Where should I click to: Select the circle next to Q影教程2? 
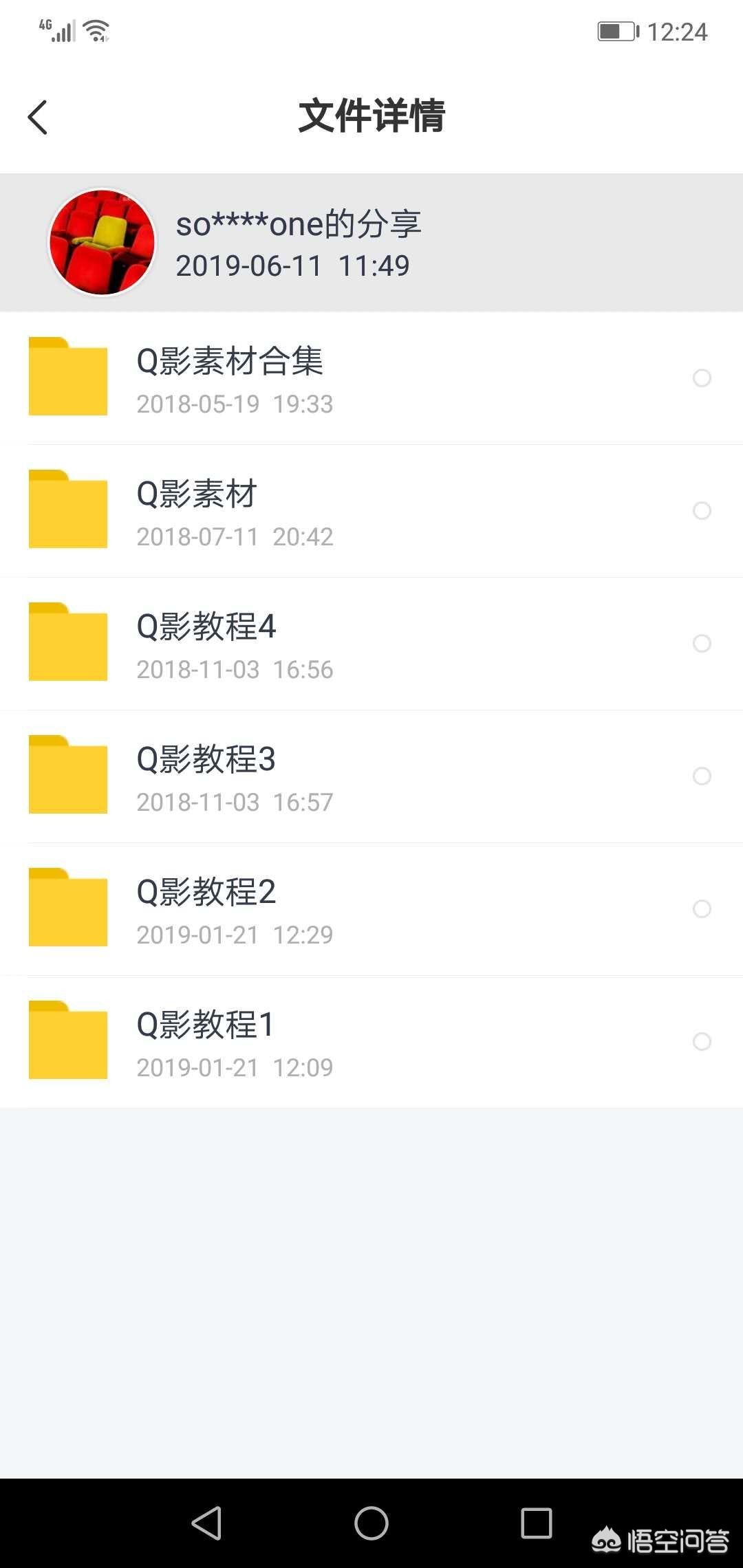[x=702, y=908]
